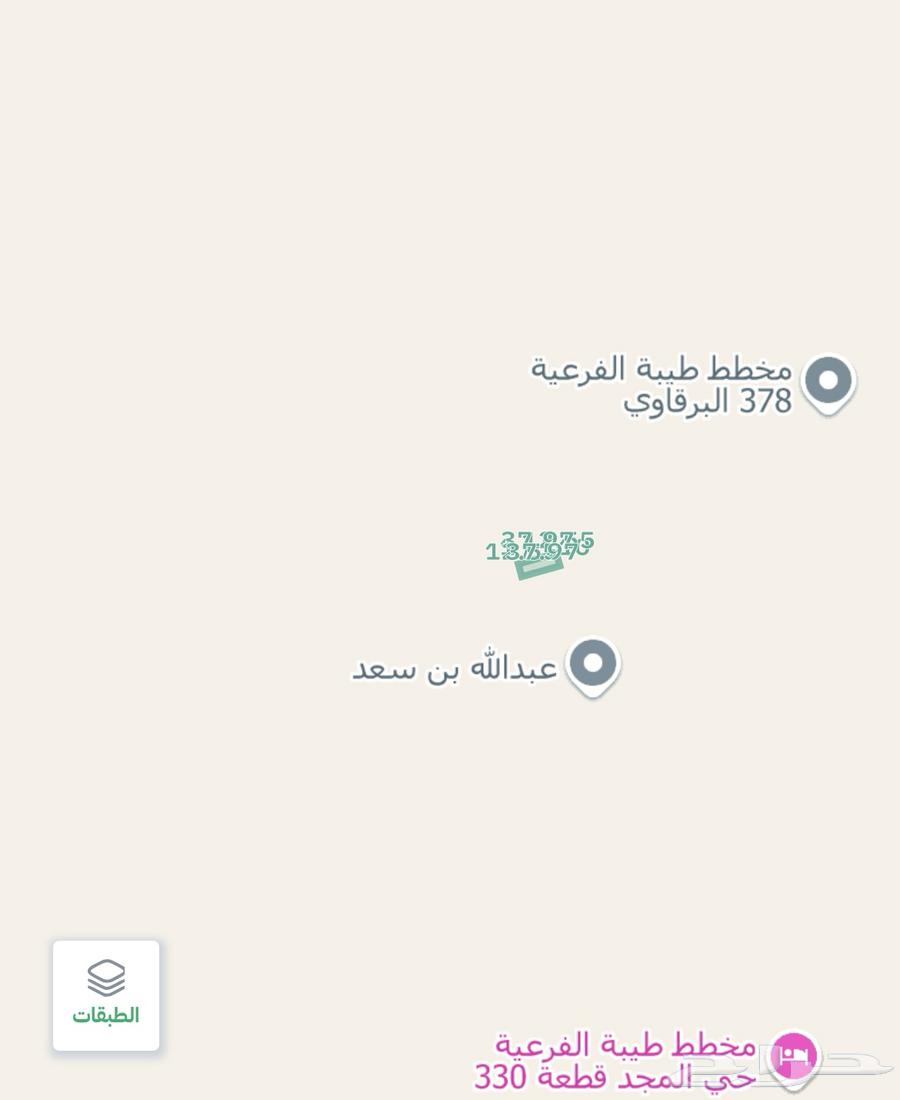This screenshot has width=900, height=1100.
Task: Select the مخطط طيبة الفرعية 378 البرقاوي pin
Action: (x=828, y=381)
